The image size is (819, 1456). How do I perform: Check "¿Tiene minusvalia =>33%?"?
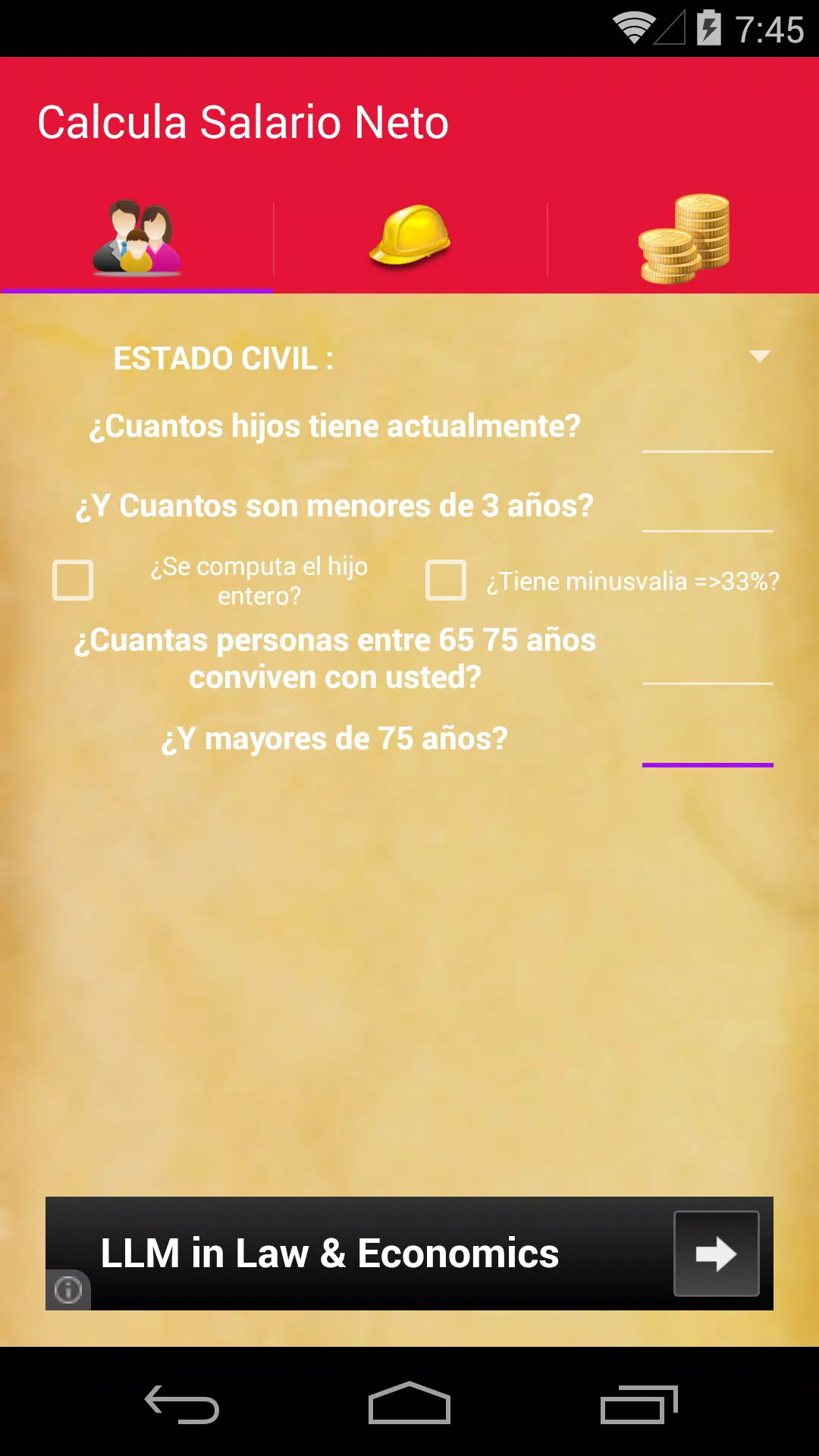click(x=446, y=580)
